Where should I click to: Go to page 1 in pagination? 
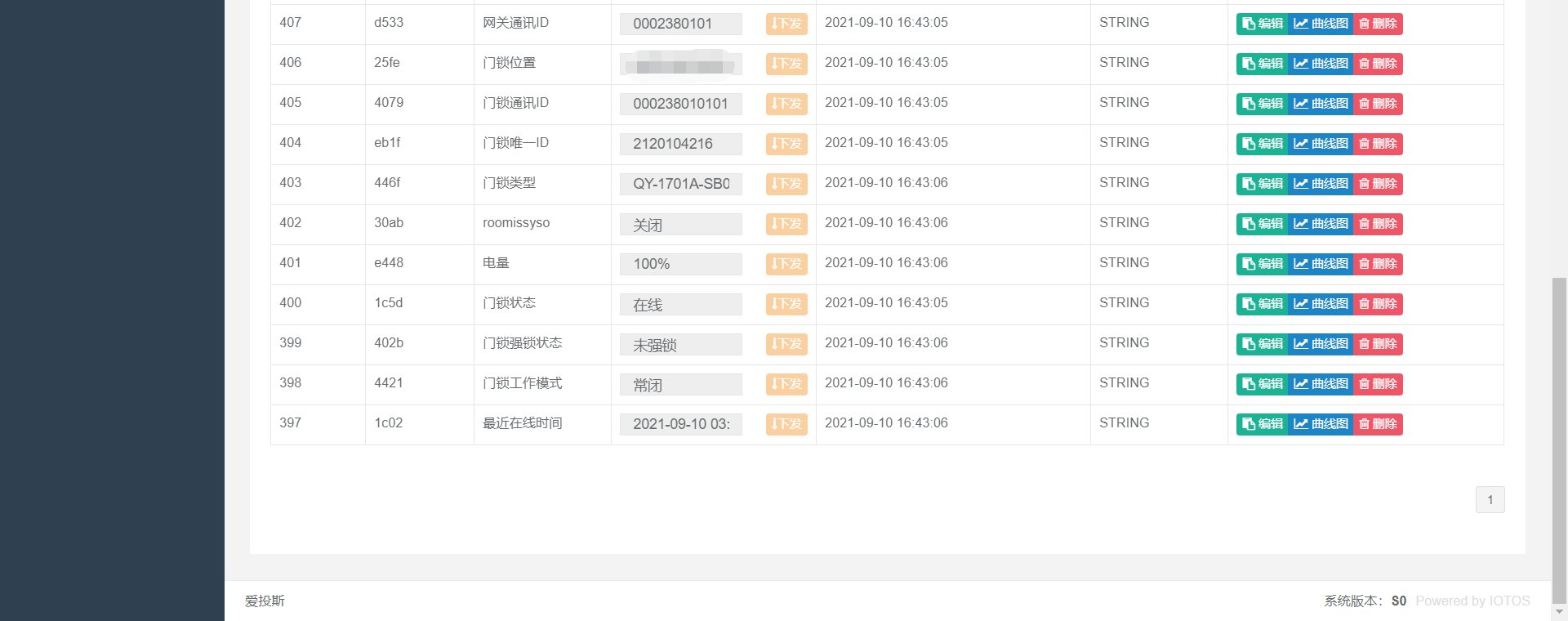(x=1490, y=500)
